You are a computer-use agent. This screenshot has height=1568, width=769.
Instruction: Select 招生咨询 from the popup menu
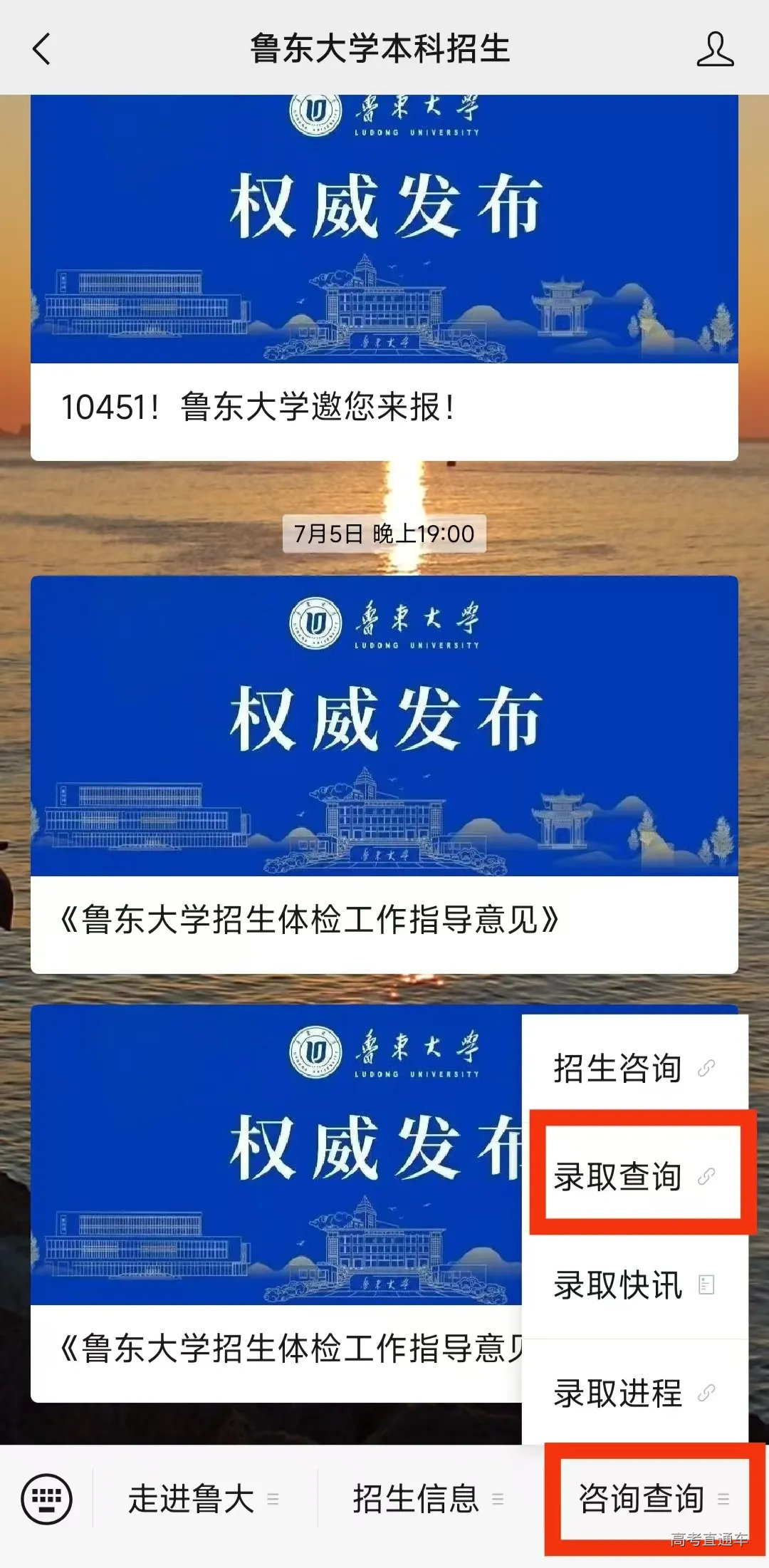point(634,1068)
